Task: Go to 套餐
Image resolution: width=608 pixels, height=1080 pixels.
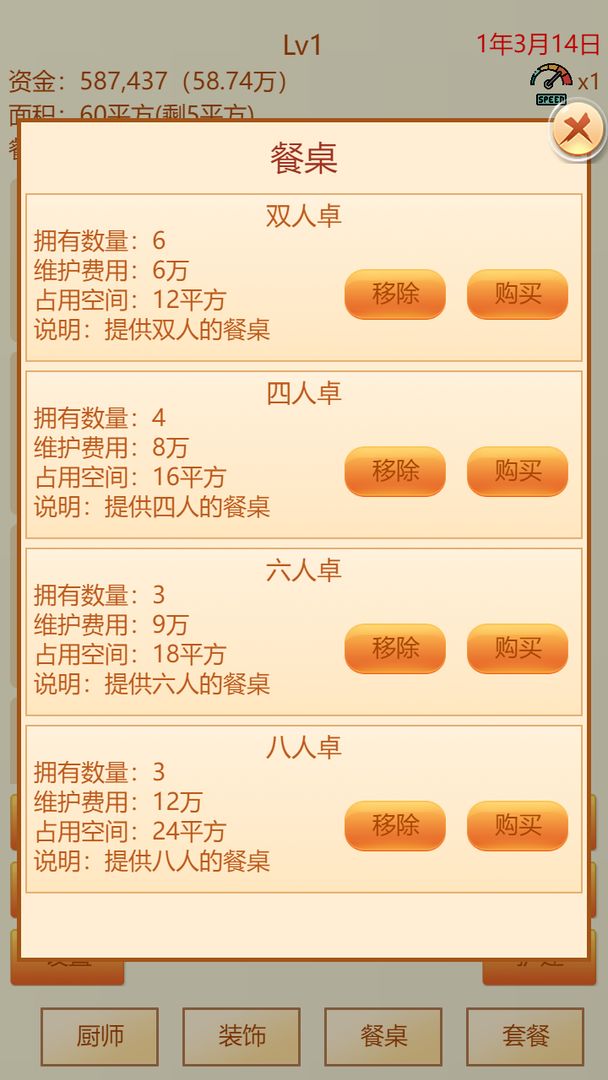Action: click(x=525, y=1036)
